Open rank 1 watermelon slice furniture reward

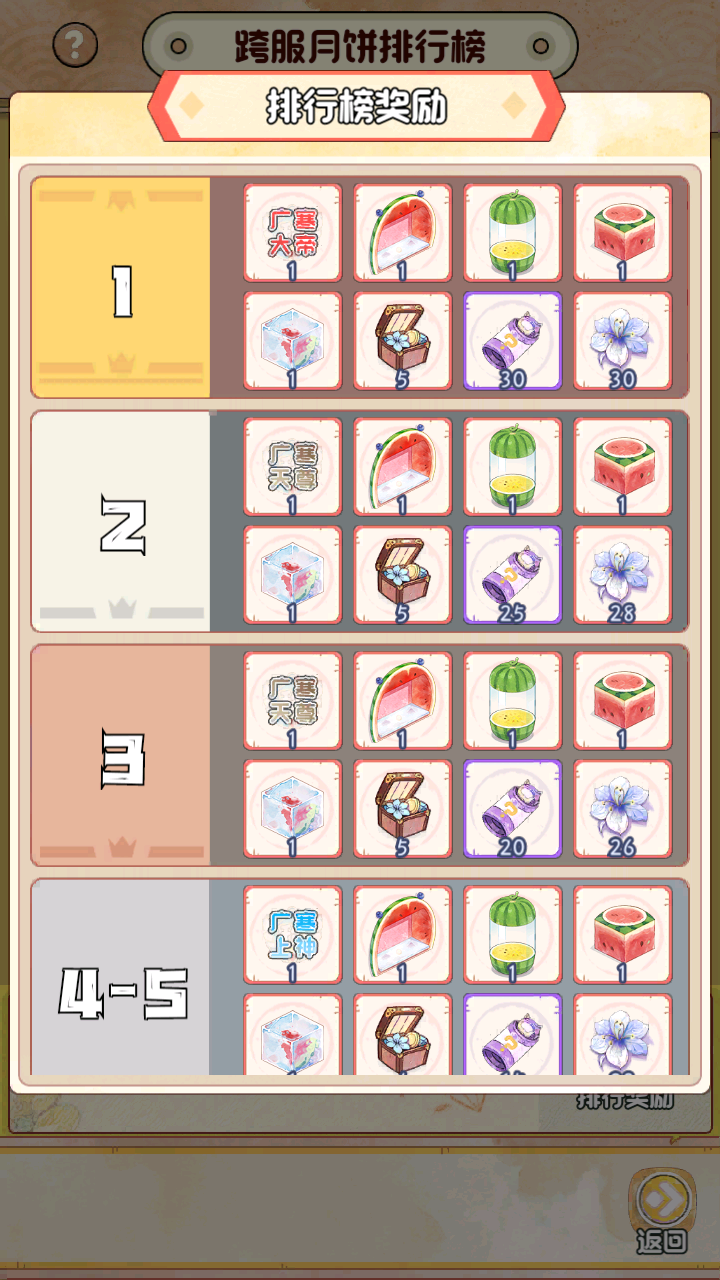tap(402, 232)
